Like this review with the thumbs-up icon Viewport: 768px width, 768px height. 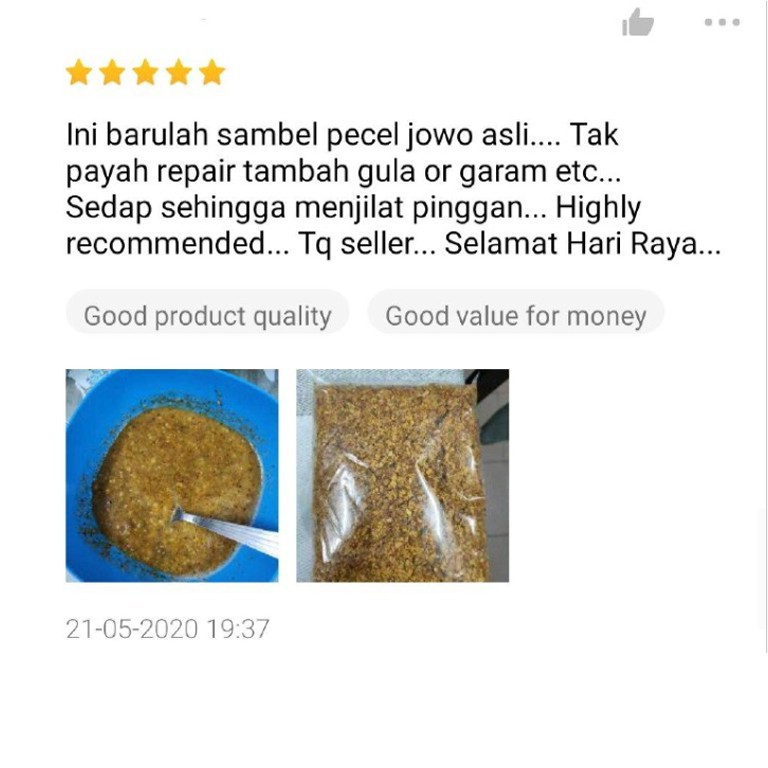(x=637, y=22)
